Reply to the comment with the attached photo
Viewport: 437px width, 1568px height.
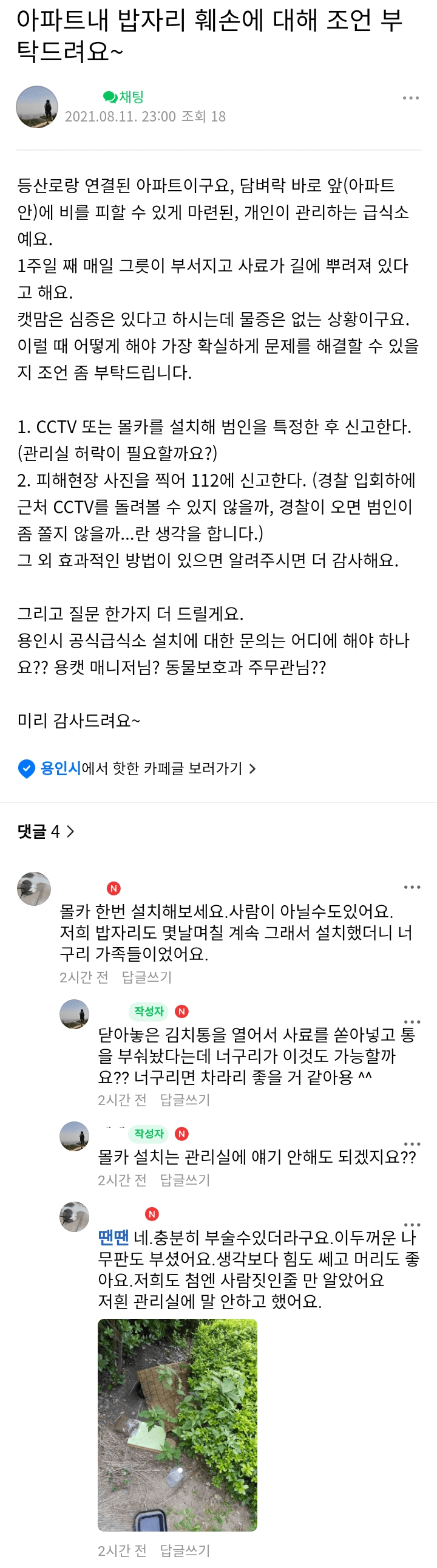[x=185, y=1550]
